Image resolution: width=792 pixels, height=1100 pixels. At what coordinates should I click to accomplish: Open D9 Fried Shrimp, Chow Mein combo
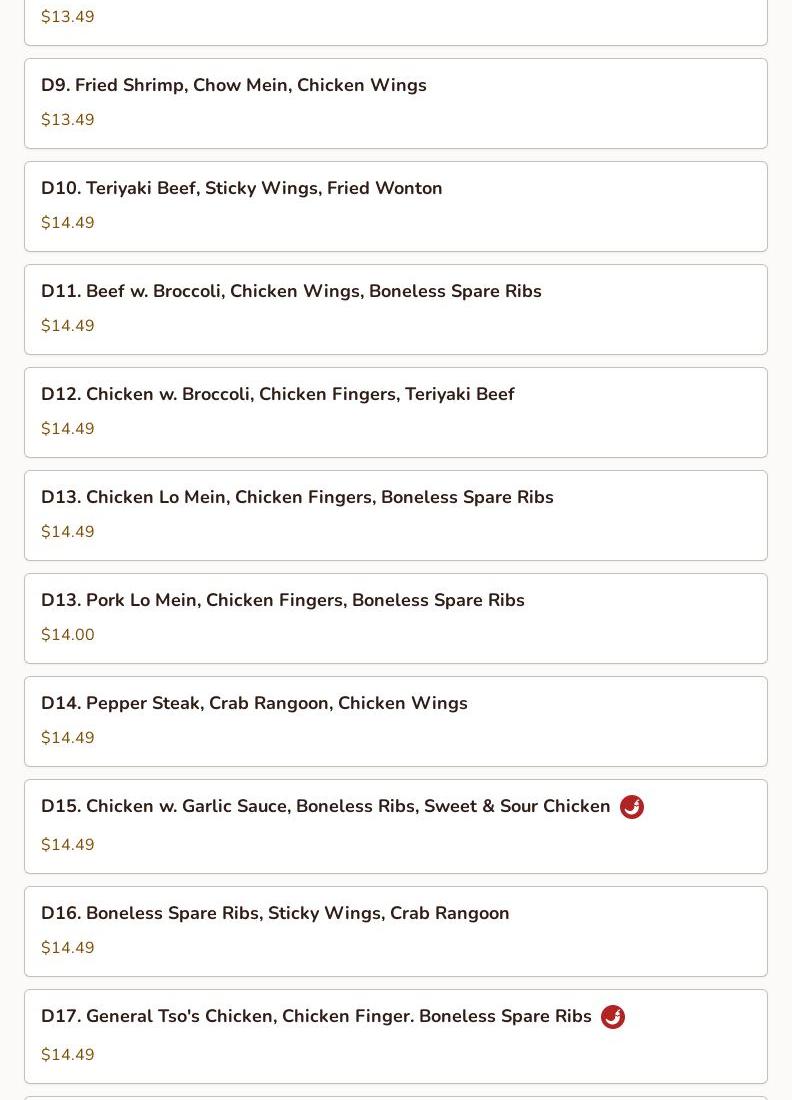coord(395,103)
